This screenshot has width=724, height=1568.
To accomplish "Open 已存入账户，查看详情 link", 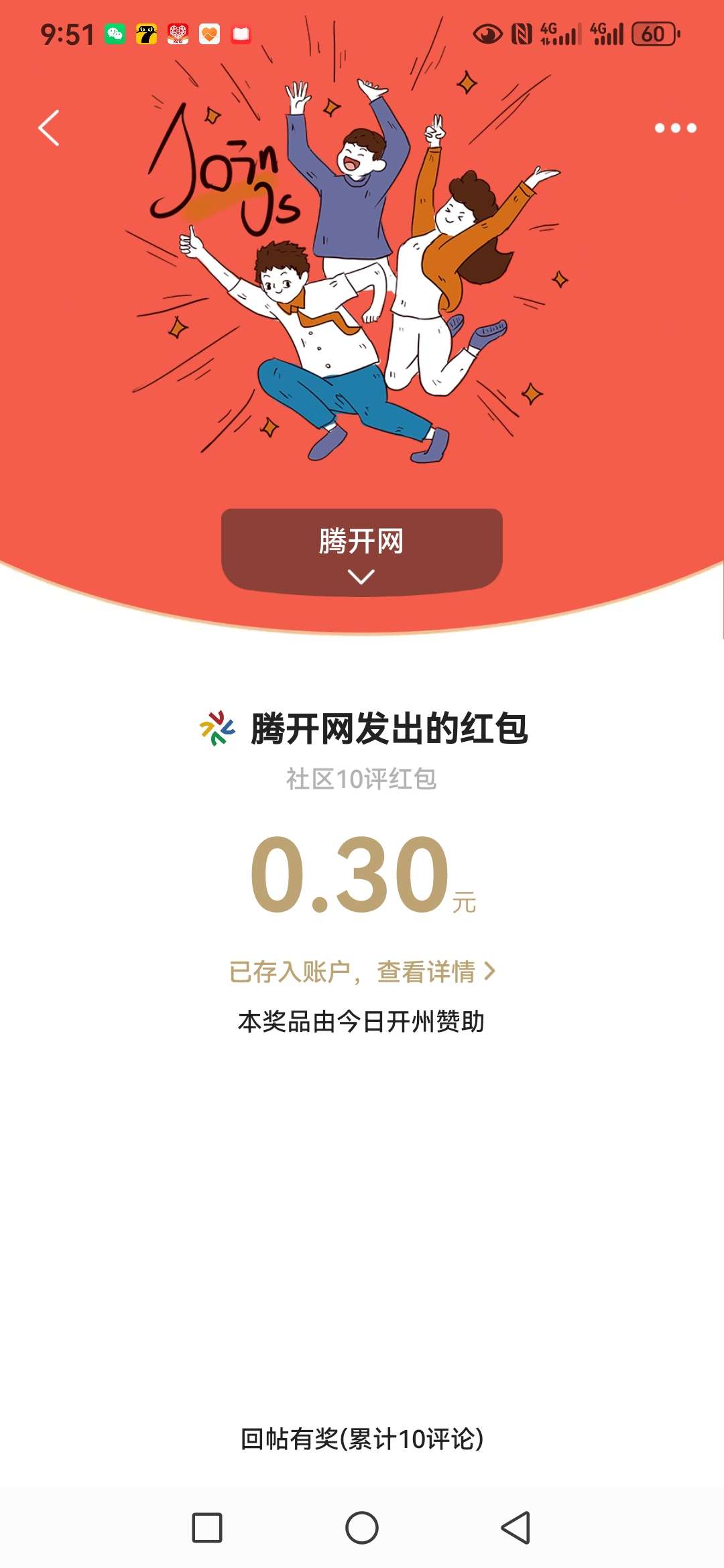I will (x=361, y=972).
